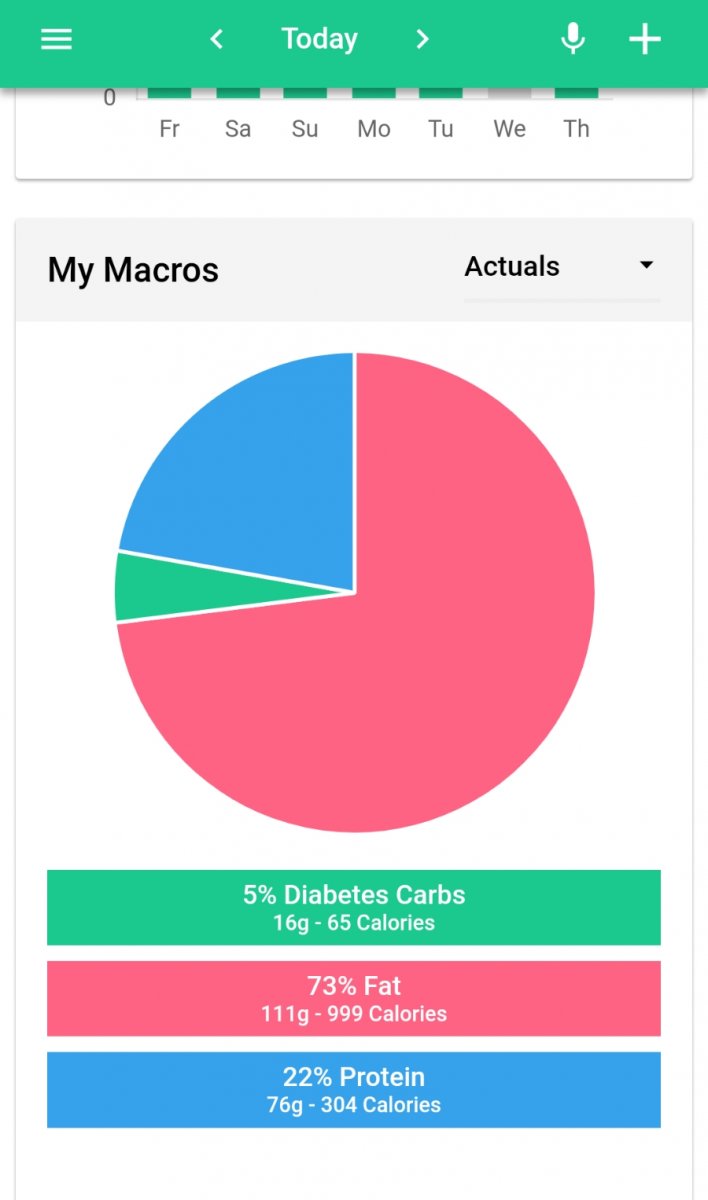Go to the previous day
Viewport: 708px width, 1200px height.
[216, 40]
